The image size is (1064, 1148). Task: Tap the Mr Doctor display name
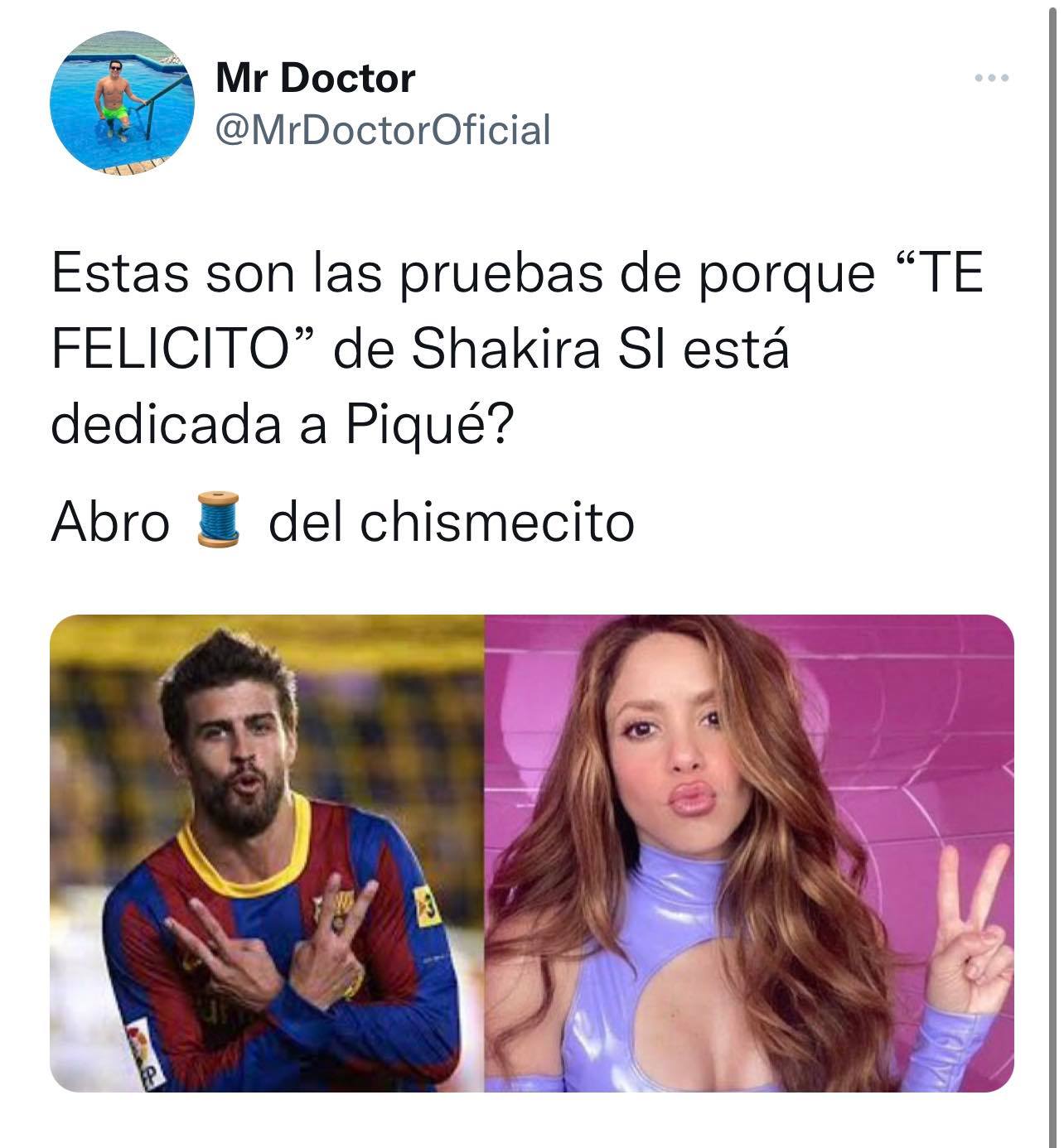click(x=315, y=79)
